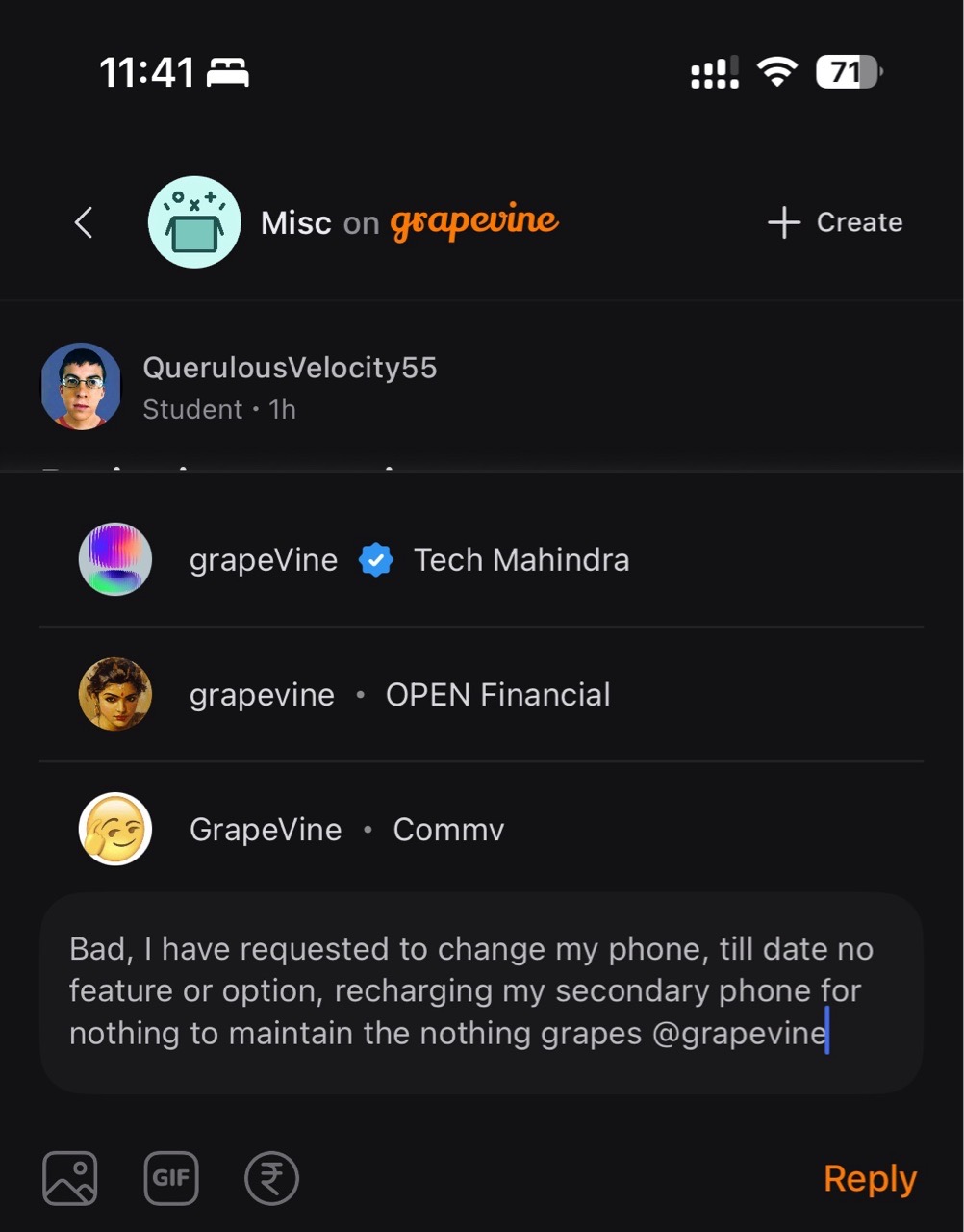Click the Misc community gift-box icon
964x1232 pixels.
[194, 222]
